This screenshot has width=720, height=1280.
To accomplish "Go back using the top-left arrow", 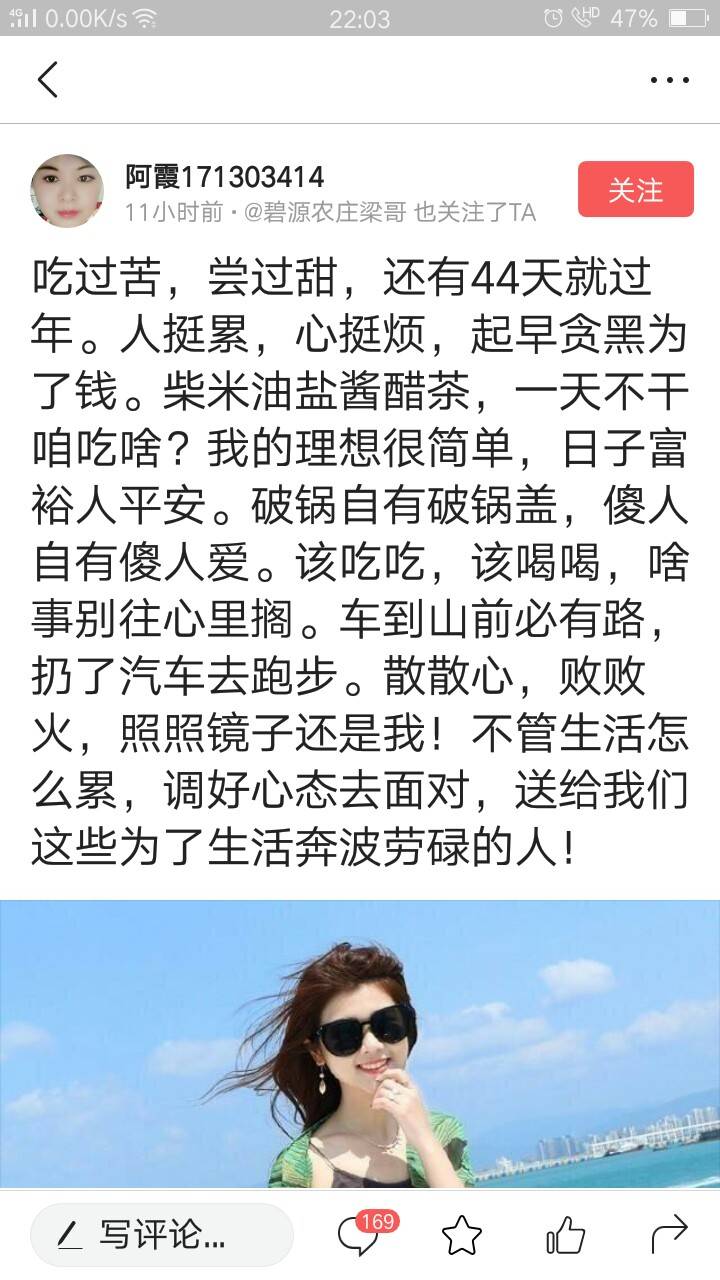I will click(x=48, y=79).
